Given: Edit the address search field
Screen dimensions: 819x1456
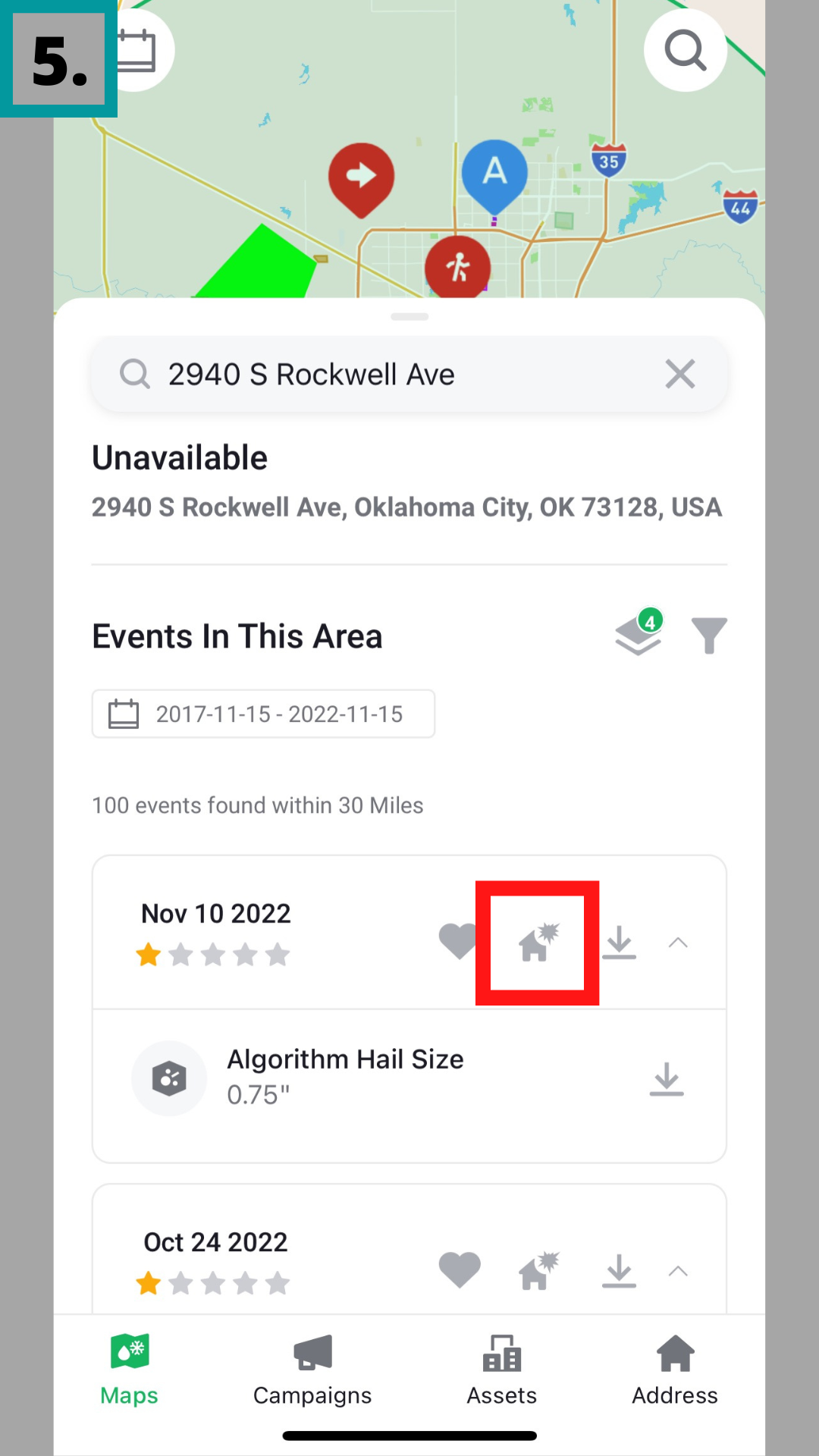Looking at the screenshot, I should 394,374.
